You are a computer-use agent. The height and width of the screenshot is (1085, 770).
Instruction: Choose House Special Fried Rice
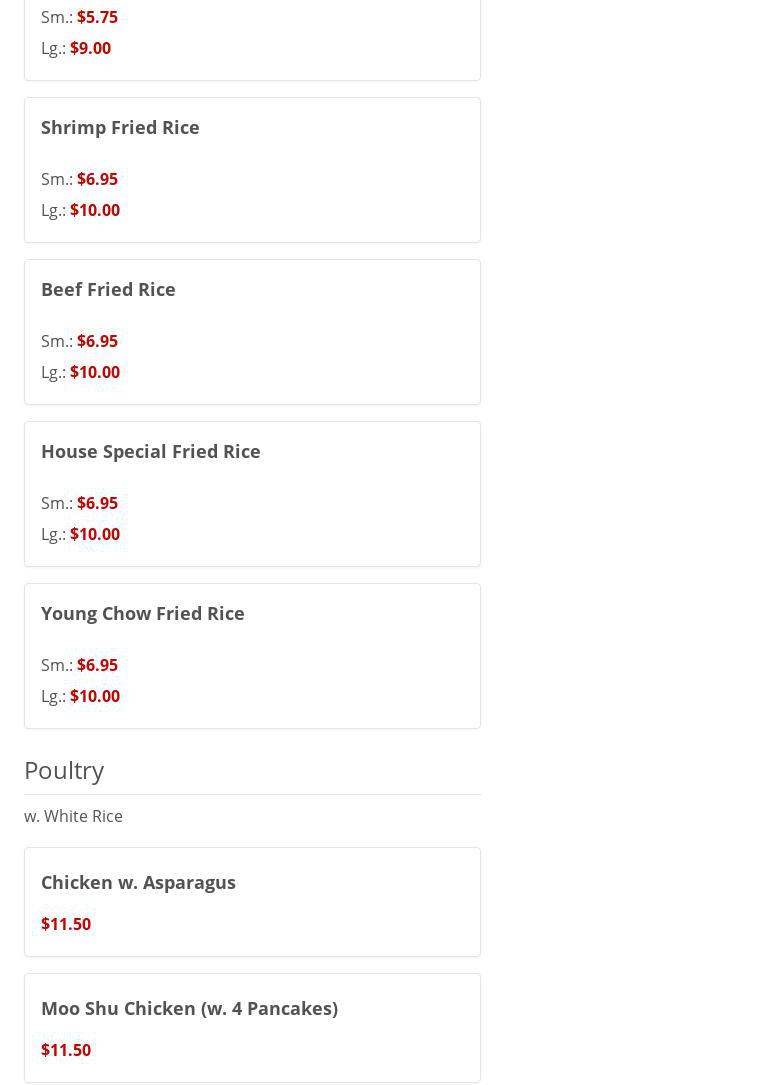[151, 452]
